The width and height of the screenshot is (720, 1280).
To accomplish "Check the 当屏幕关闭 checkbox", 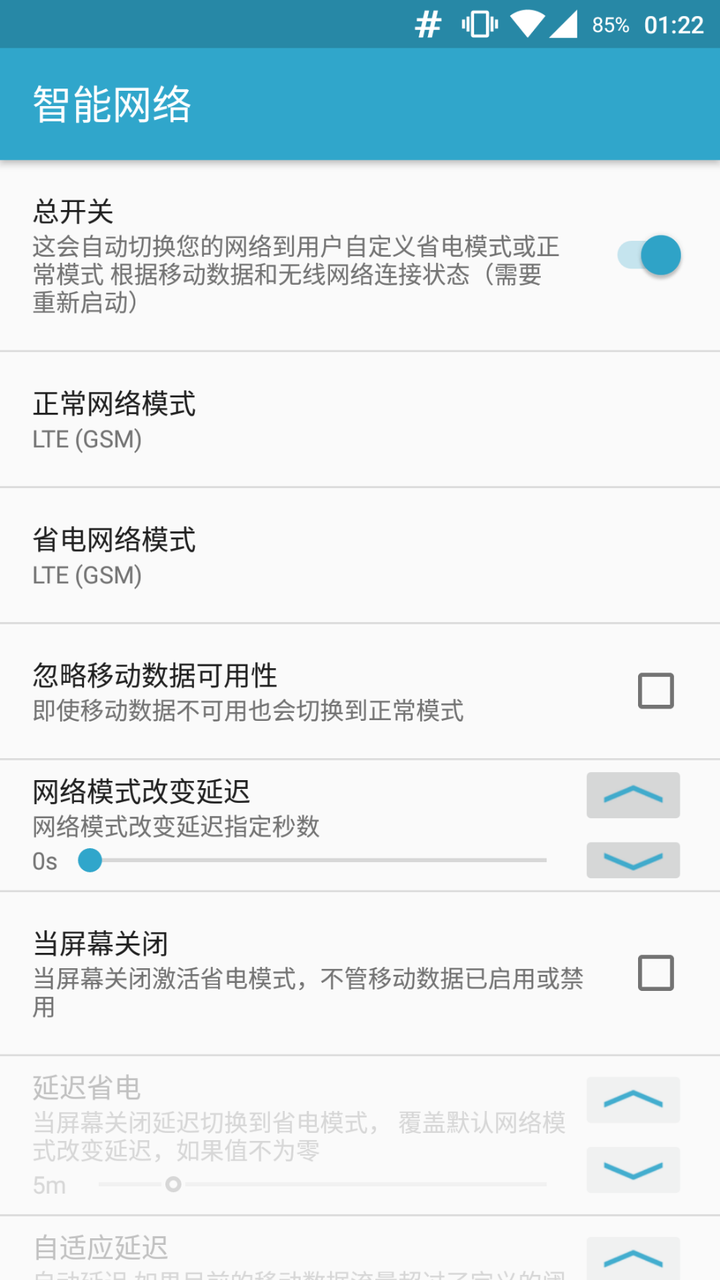I will pyautogui.click(x=655, y=972).
